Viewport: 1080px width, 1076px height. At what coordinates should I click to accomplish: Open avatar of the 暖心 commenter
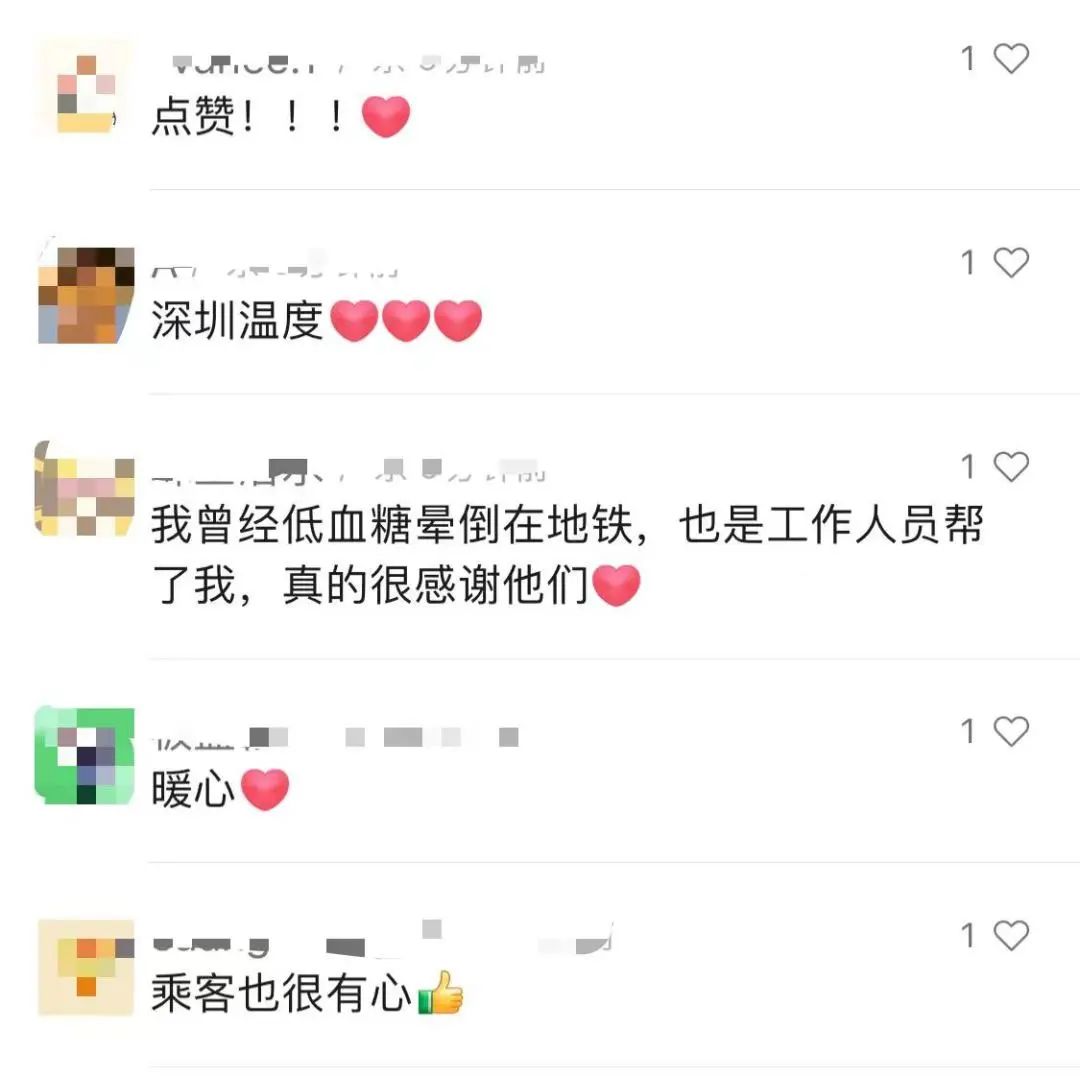click(85, 756)
